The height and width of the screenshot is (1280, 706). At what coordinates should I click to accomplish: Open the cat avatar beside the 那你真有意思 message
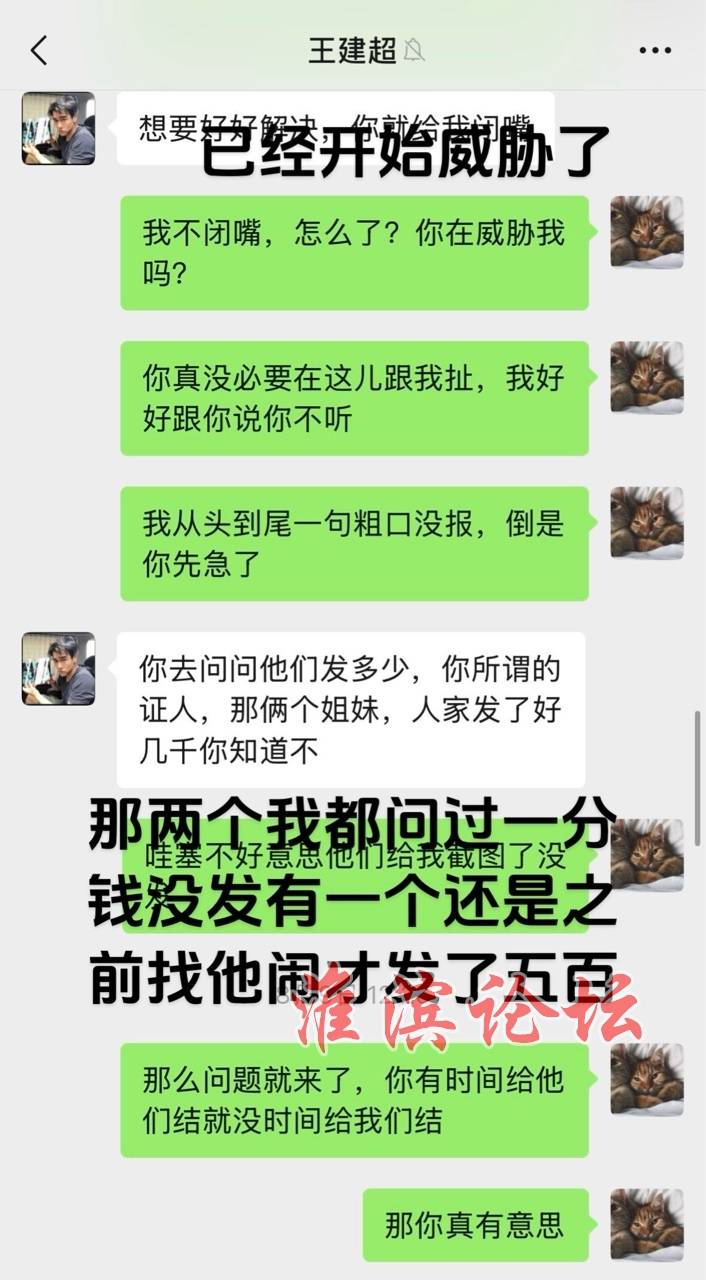click(647, 1224)
